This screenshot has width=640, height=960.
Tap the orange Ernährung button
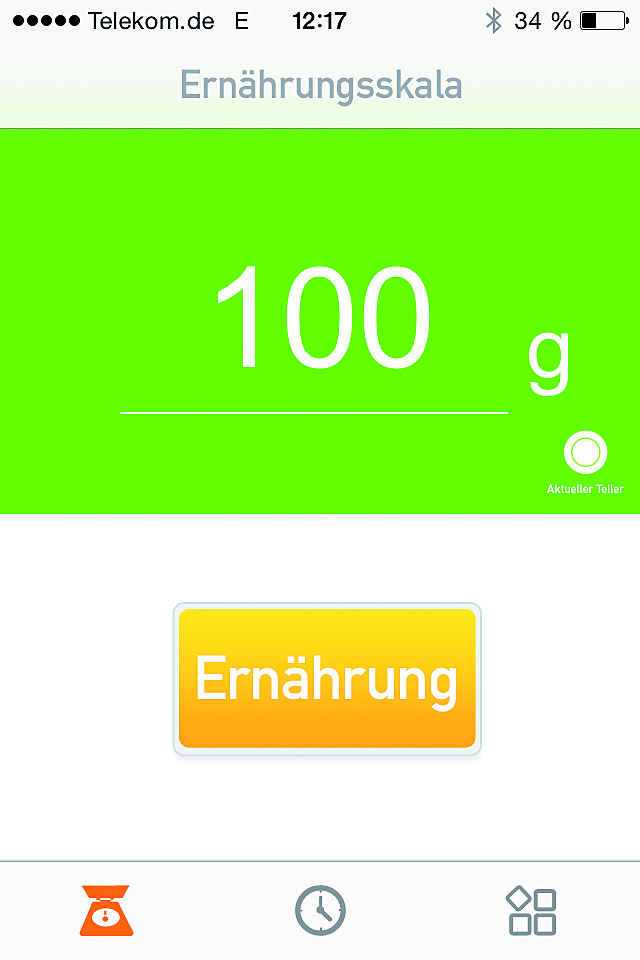click(326, 678)
